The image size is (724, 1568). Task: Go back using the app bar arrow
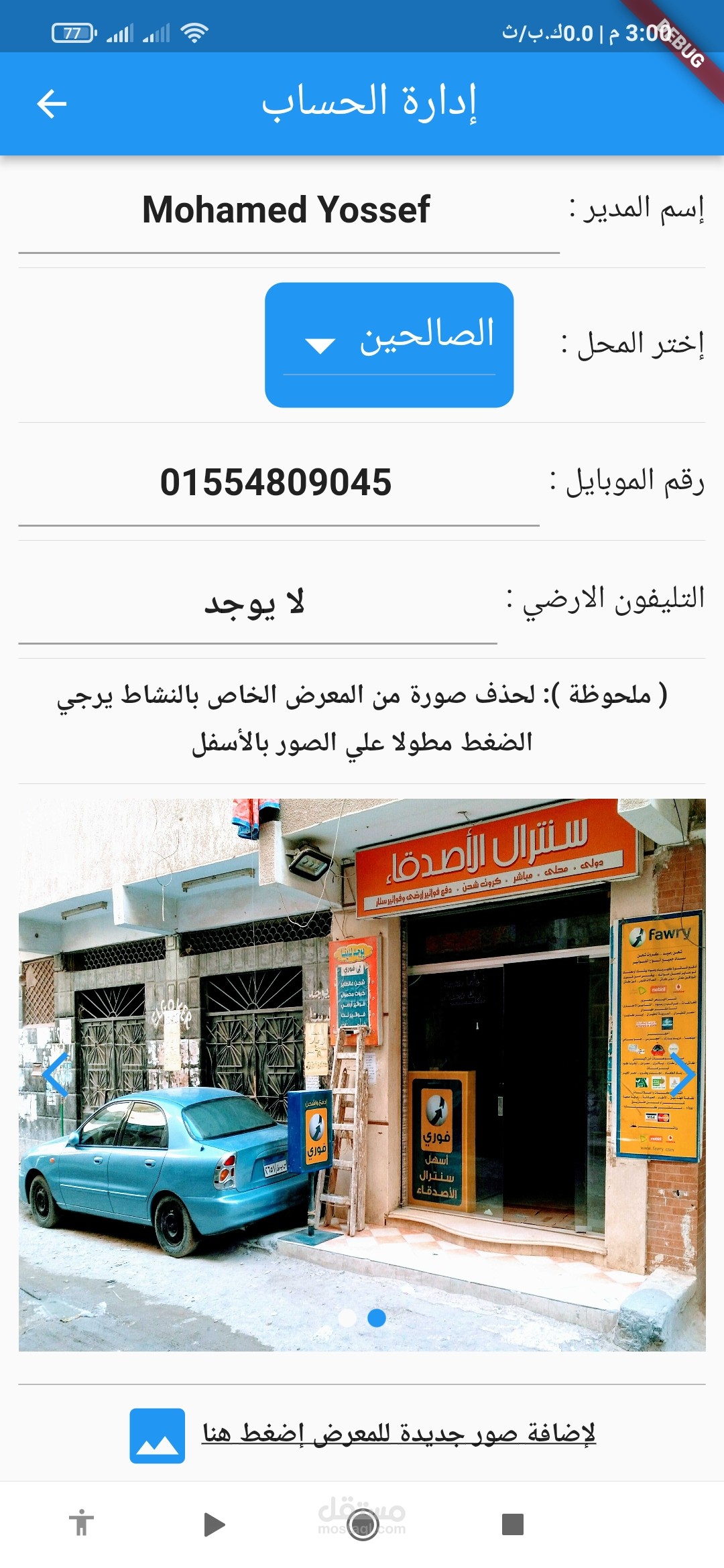point(52,104)
